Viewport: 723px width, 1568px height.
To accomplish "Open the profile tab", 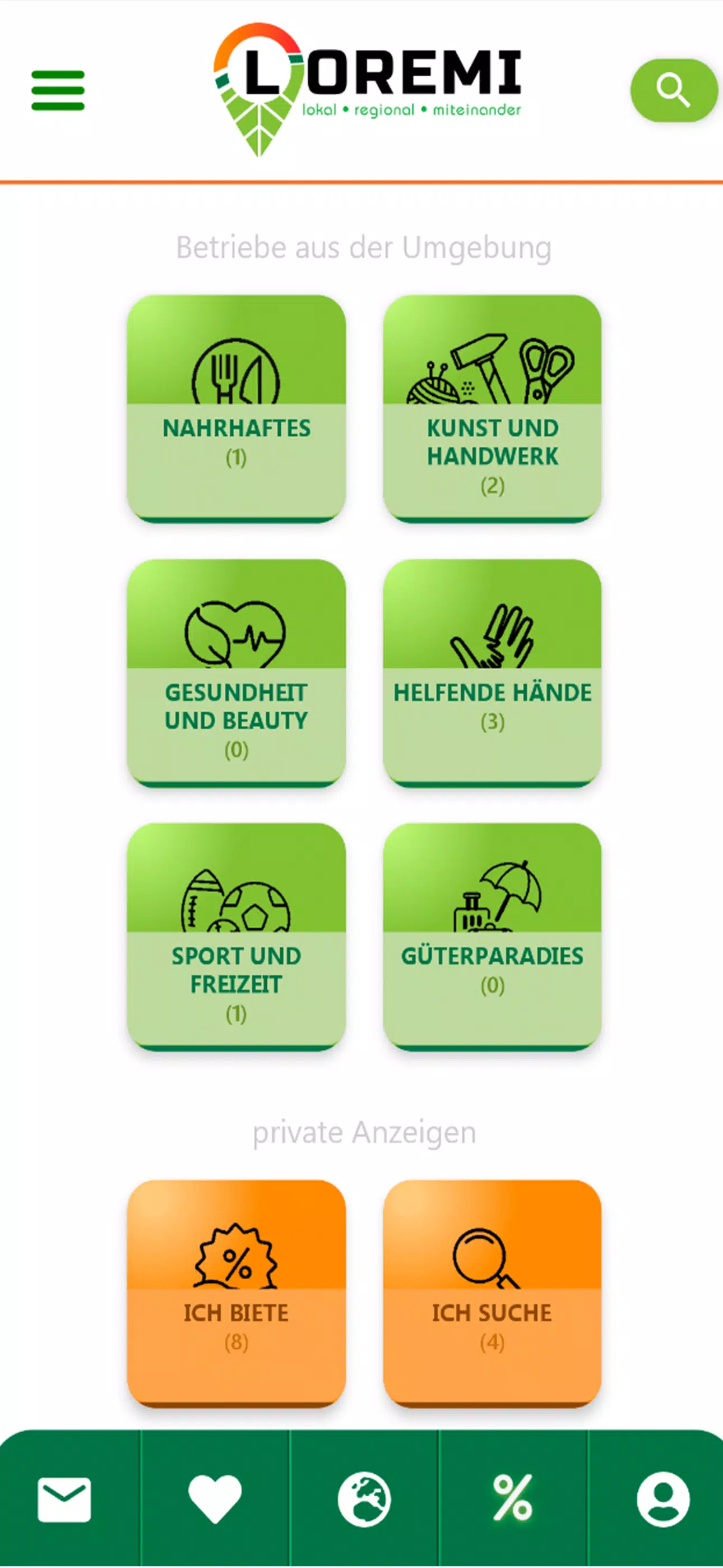I will tap(662, 1499).
